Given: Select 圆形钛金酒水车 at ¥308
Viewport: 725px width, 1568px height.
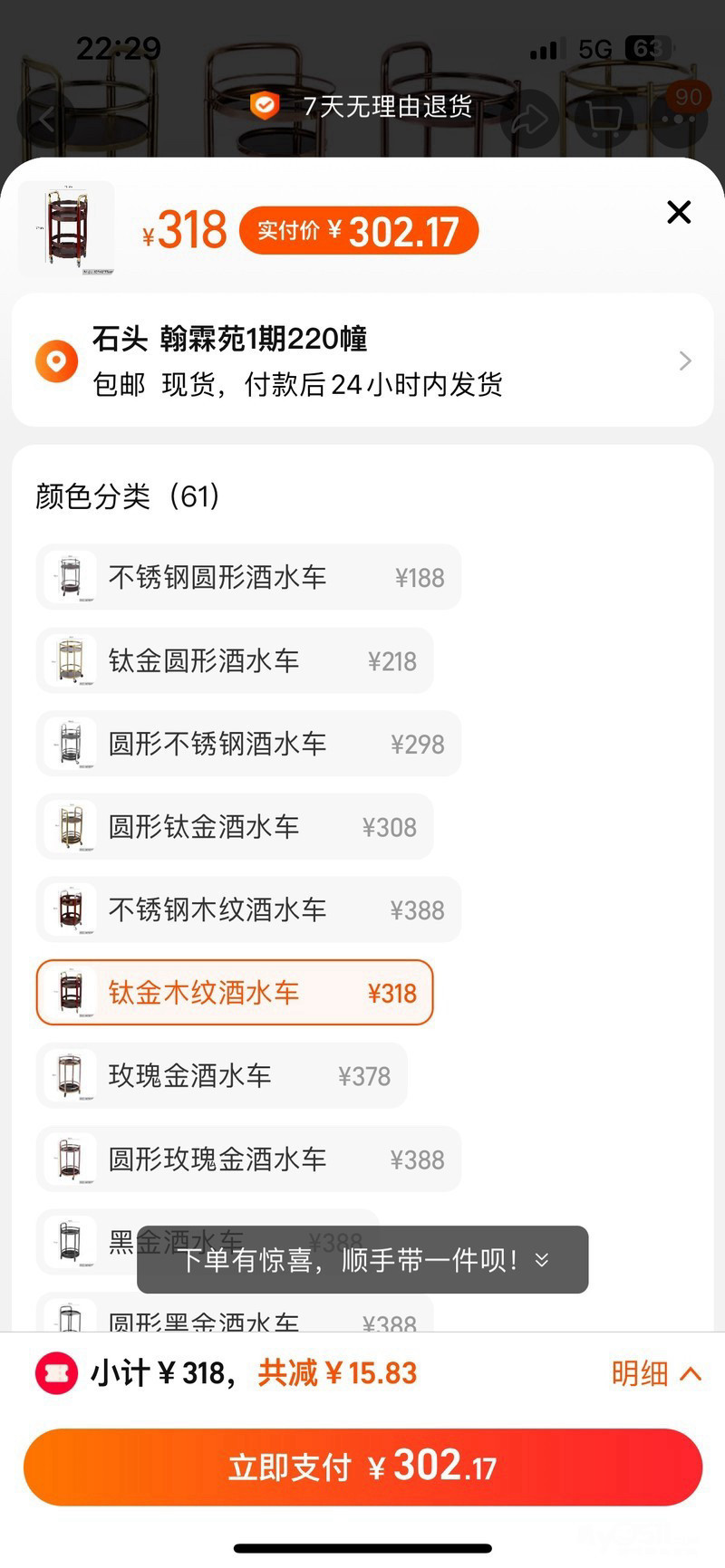Looking at the screenshot, I should coord(235,827).
